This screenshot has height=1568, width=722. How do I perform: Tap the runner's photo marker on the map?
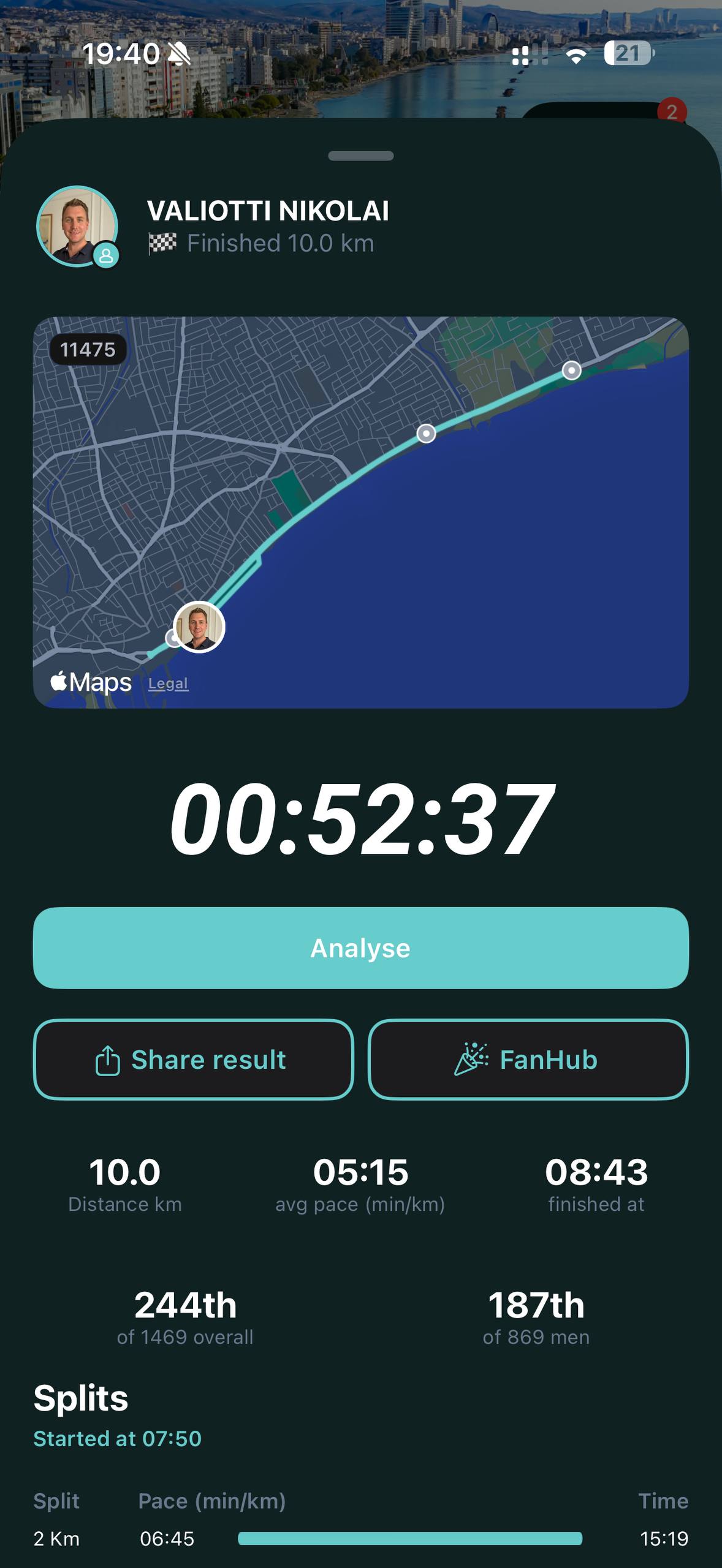199,627
